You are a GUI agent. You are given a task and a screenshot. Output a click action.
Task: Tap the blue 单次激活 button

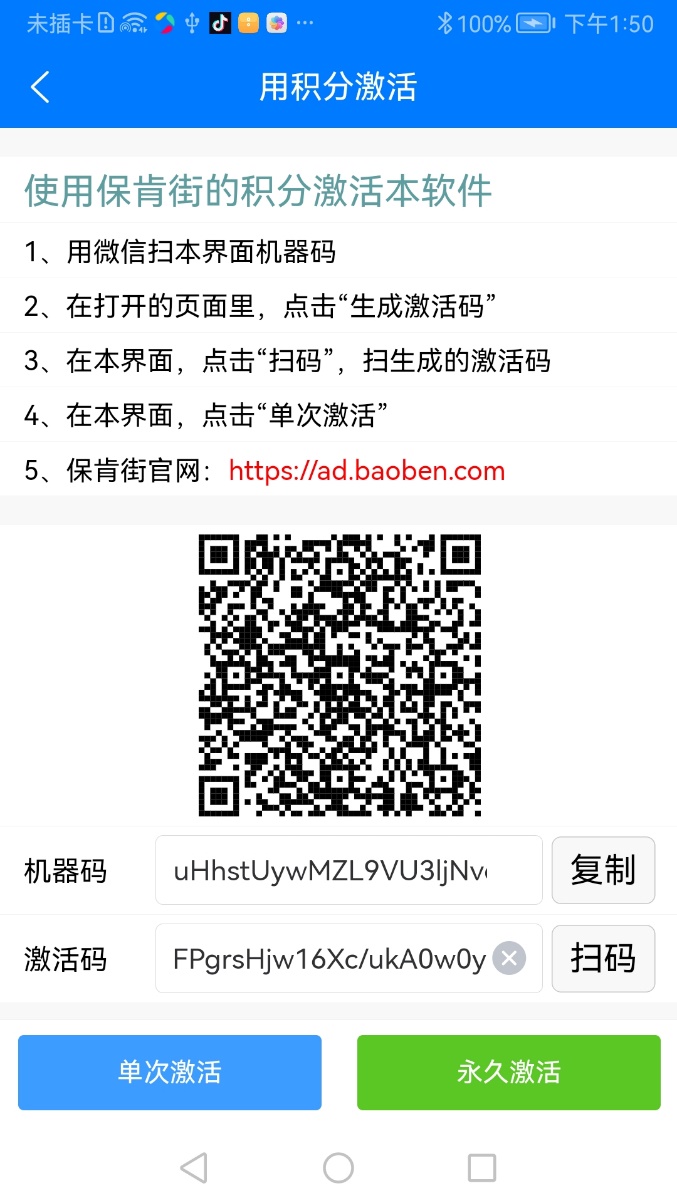170,1072
